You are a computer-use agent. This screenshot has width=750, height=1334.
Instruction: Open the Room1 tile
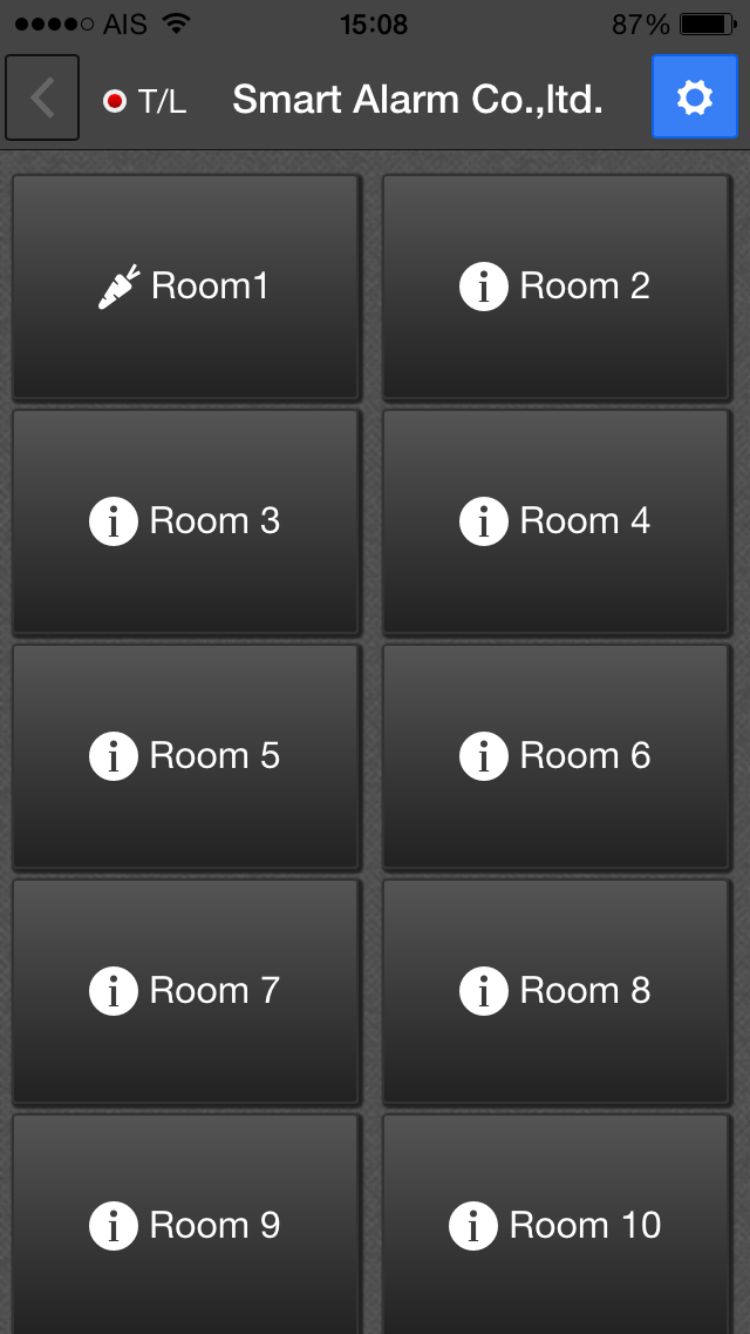coord(186,288)
